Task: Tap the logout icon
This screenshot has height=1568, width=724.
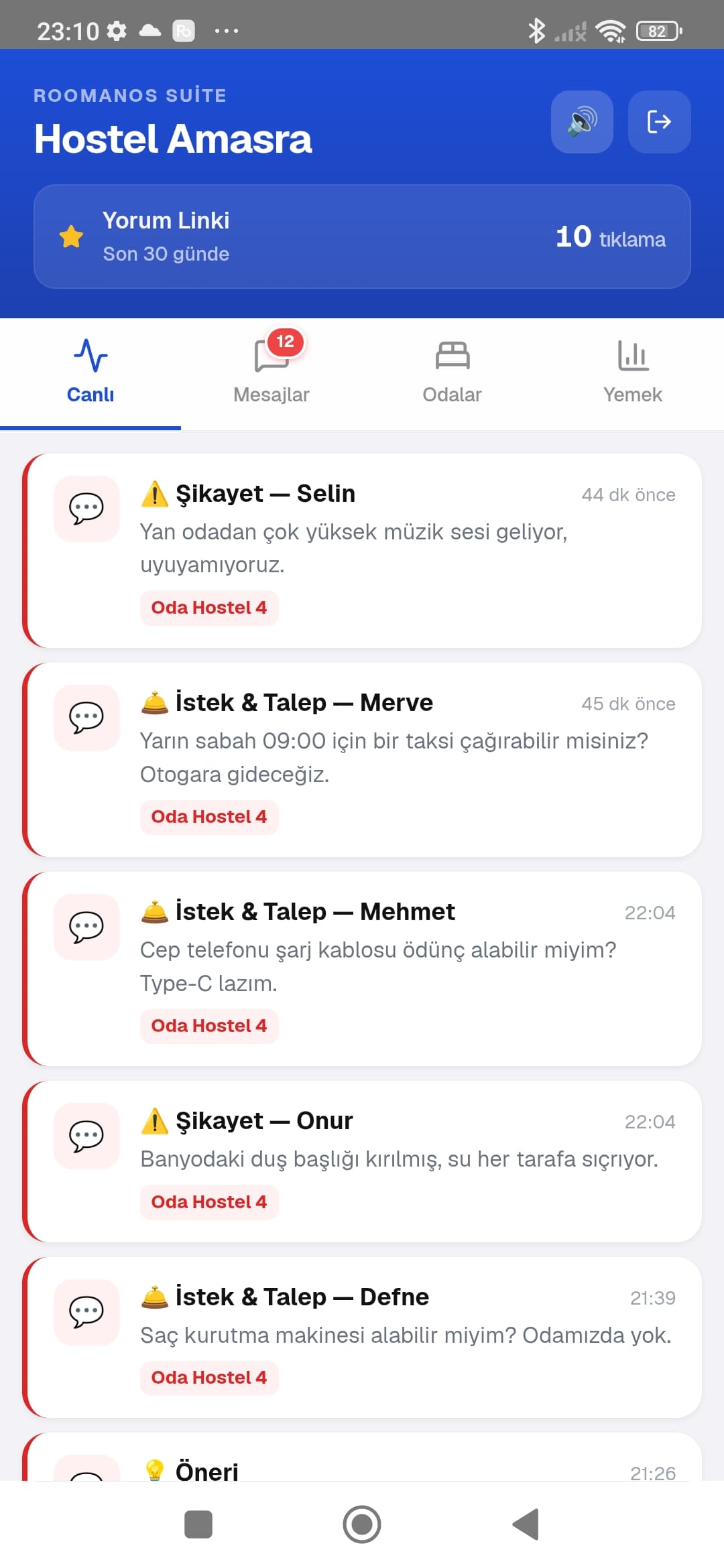Action: pyautogui.click(x=659, y=122)
